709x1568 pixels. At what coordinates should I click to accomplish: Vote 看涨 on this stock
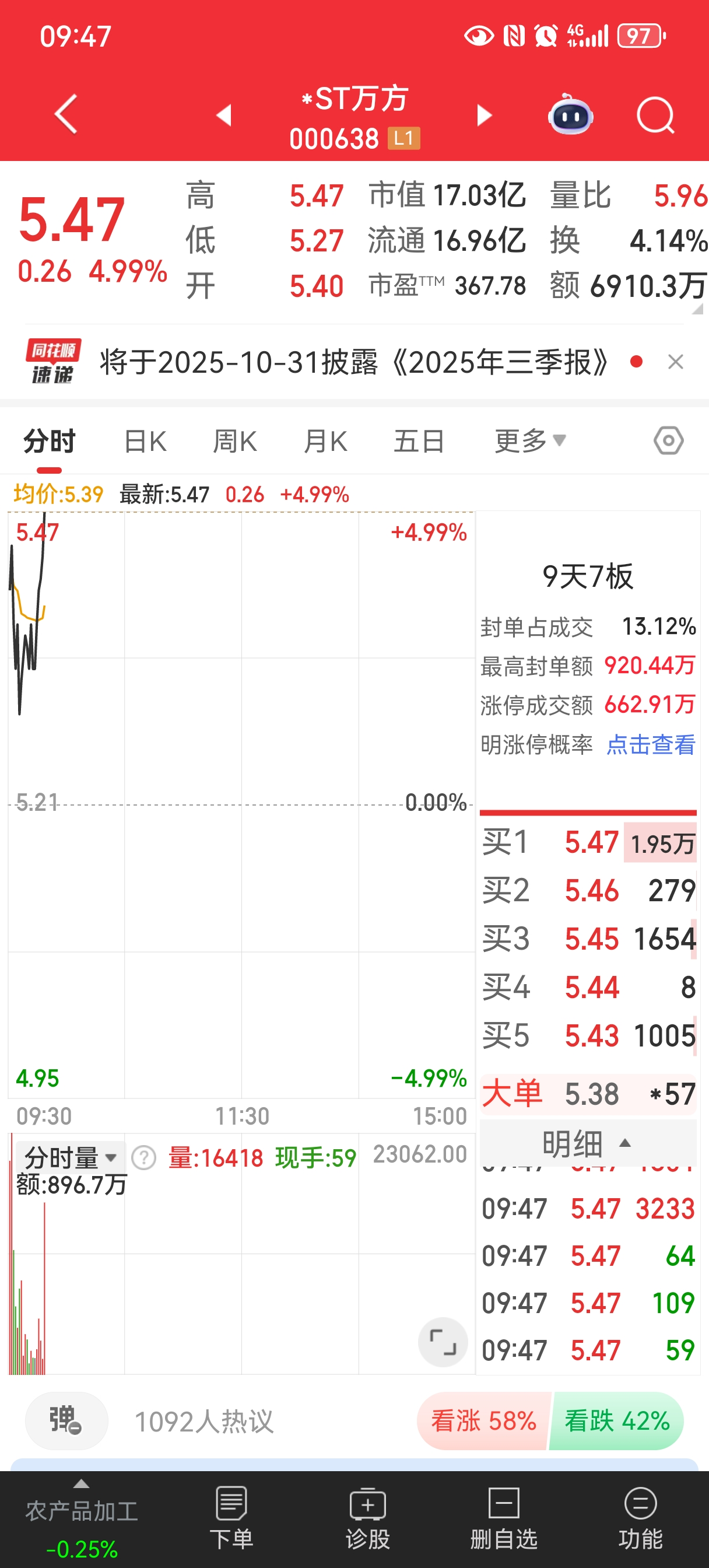pos(483,1422)
